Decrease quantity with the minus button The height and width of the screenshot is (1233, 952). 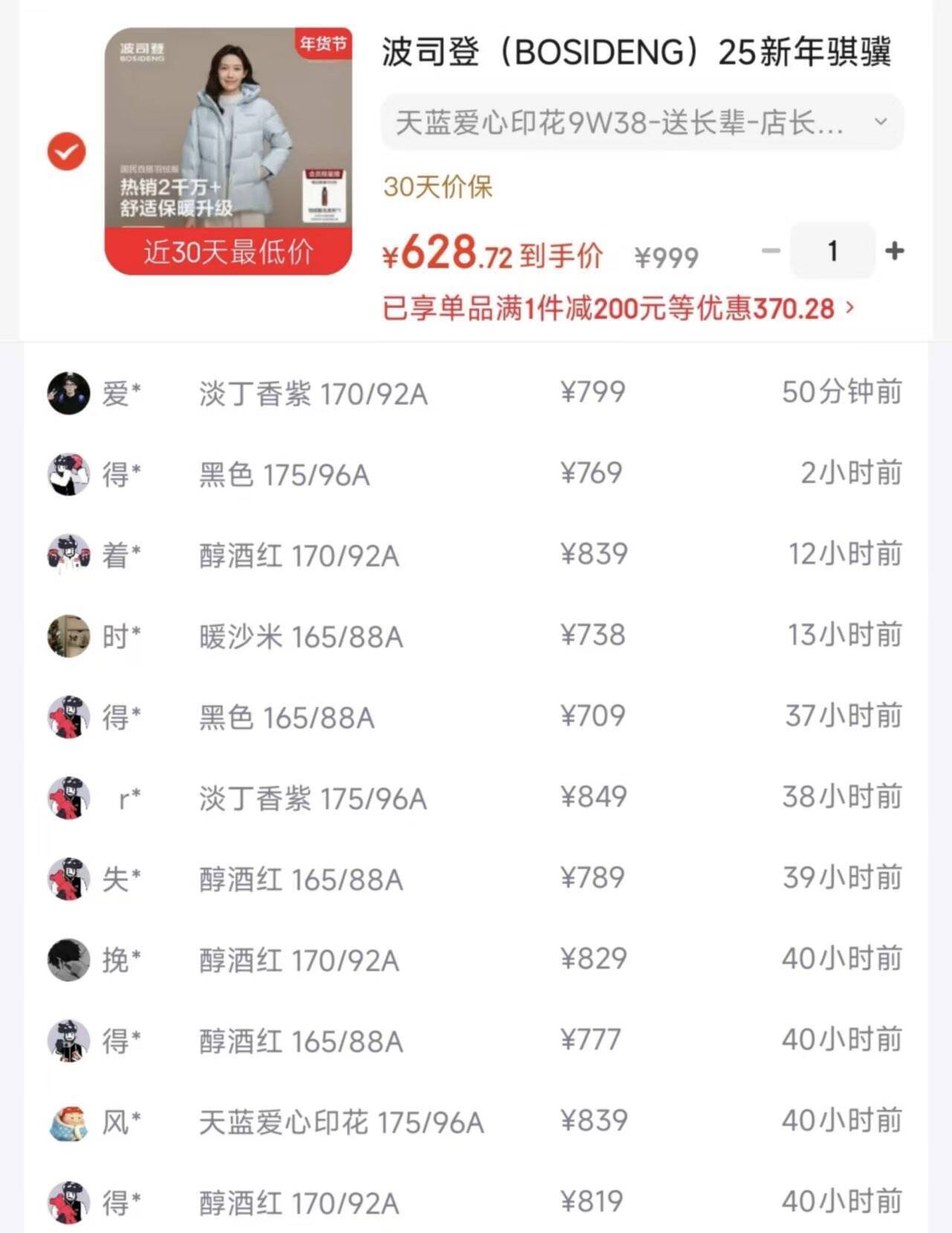[x=771, y=251]
